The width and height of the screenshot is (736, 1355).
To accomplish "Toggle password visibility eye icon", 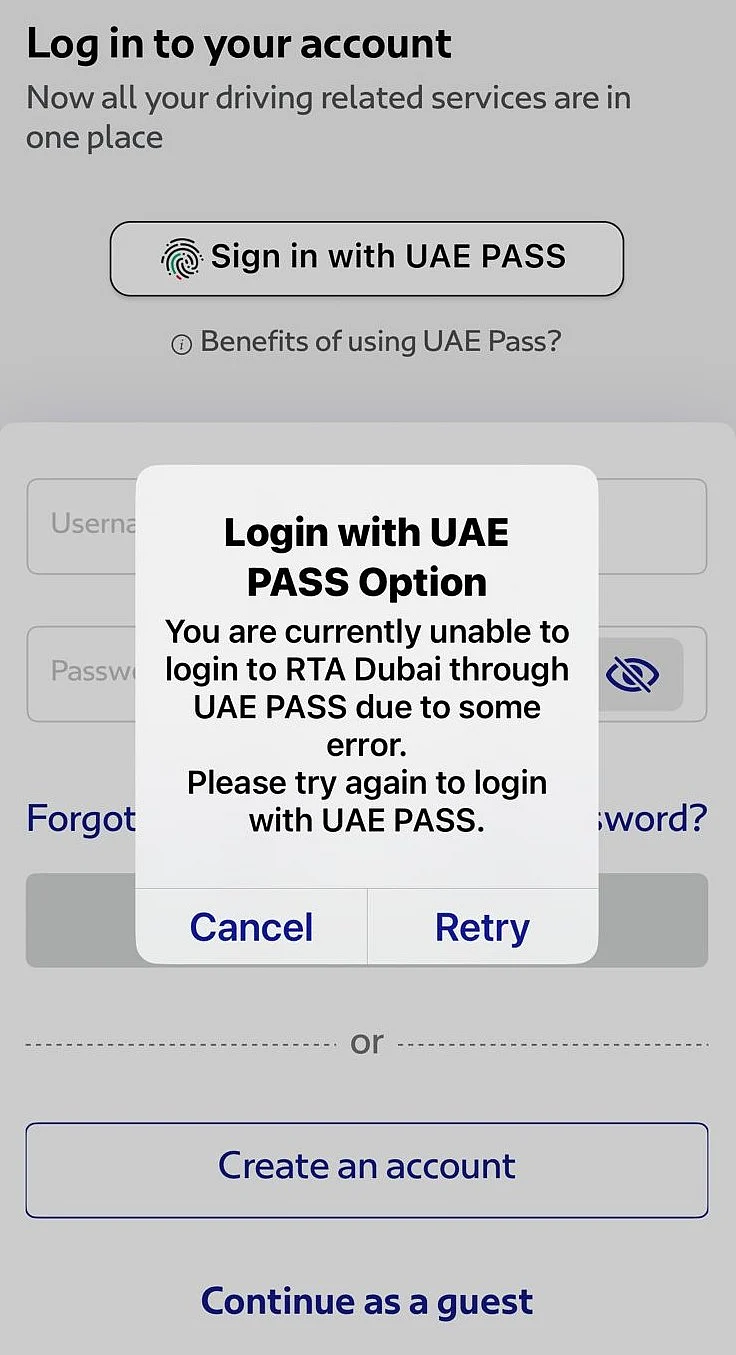I will point(633,675).
